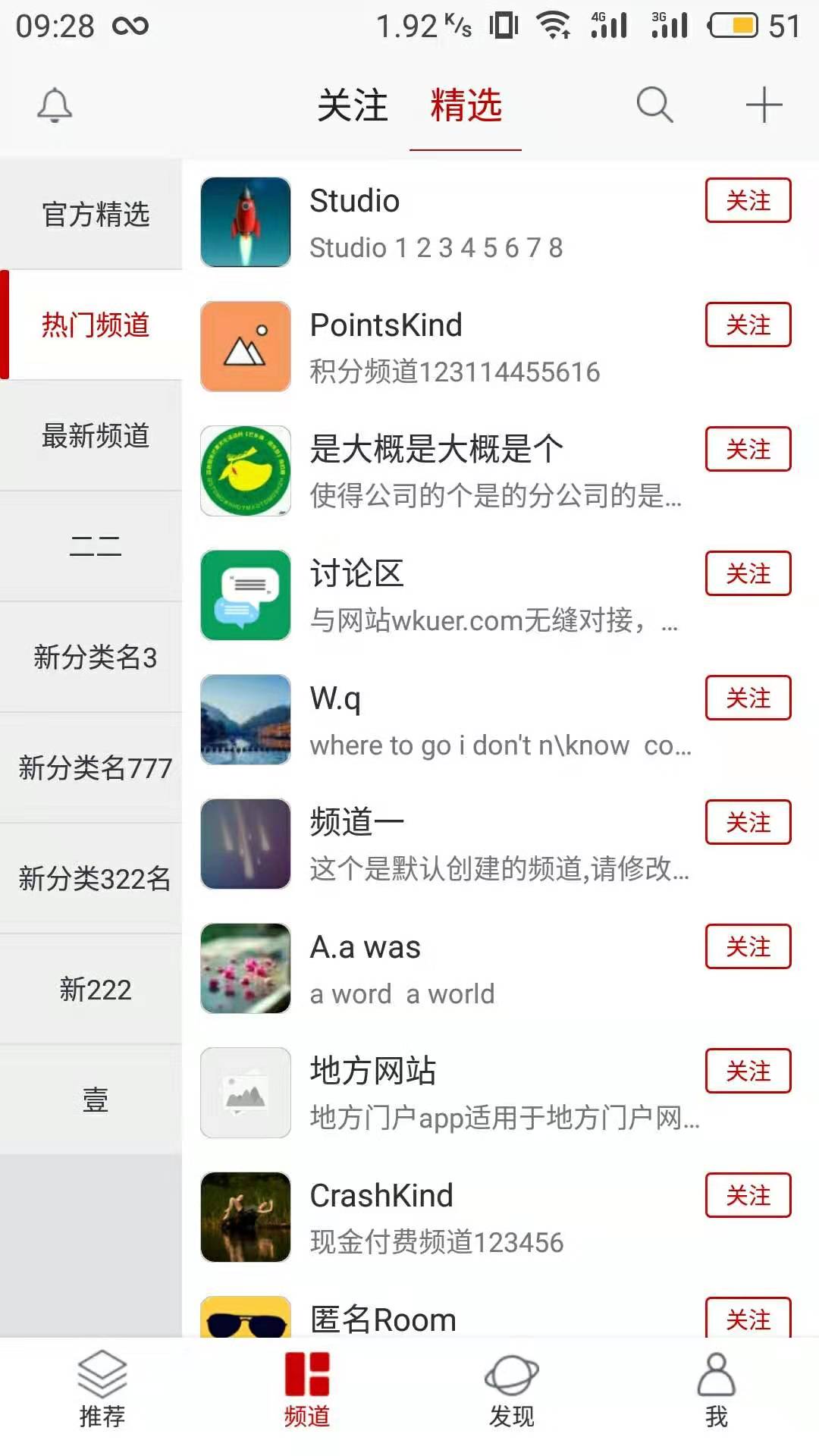Open the notifications bell
The image size is (819, 1456).
[55, 105]
